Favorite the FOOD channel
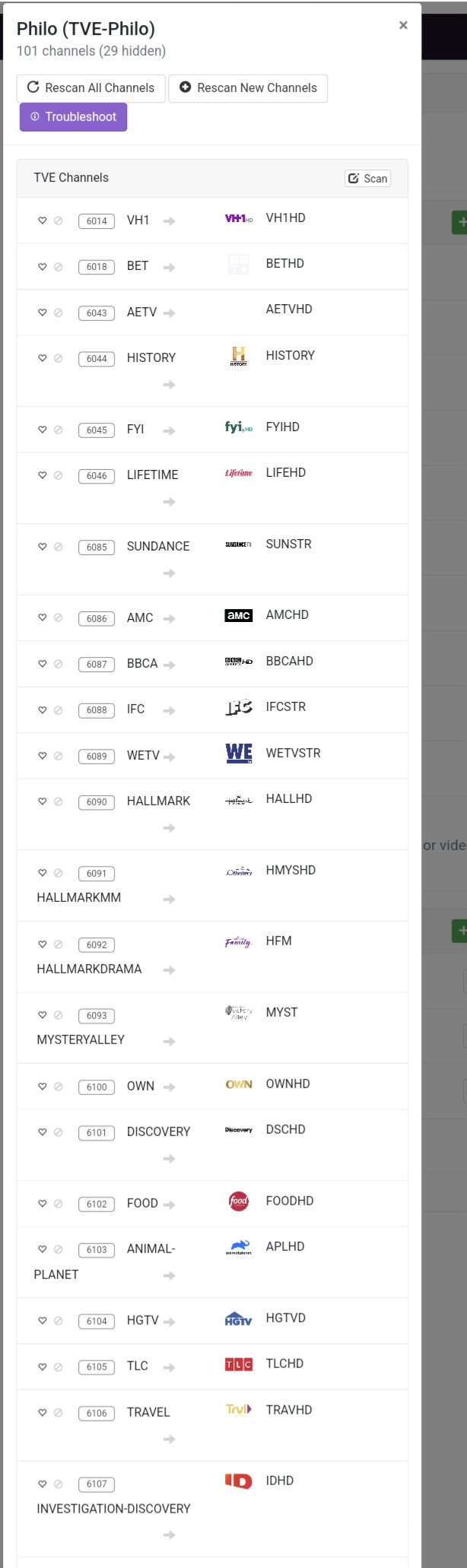Image resolution: width=467 pixels, height=1568 pixels. (43, 1204)
